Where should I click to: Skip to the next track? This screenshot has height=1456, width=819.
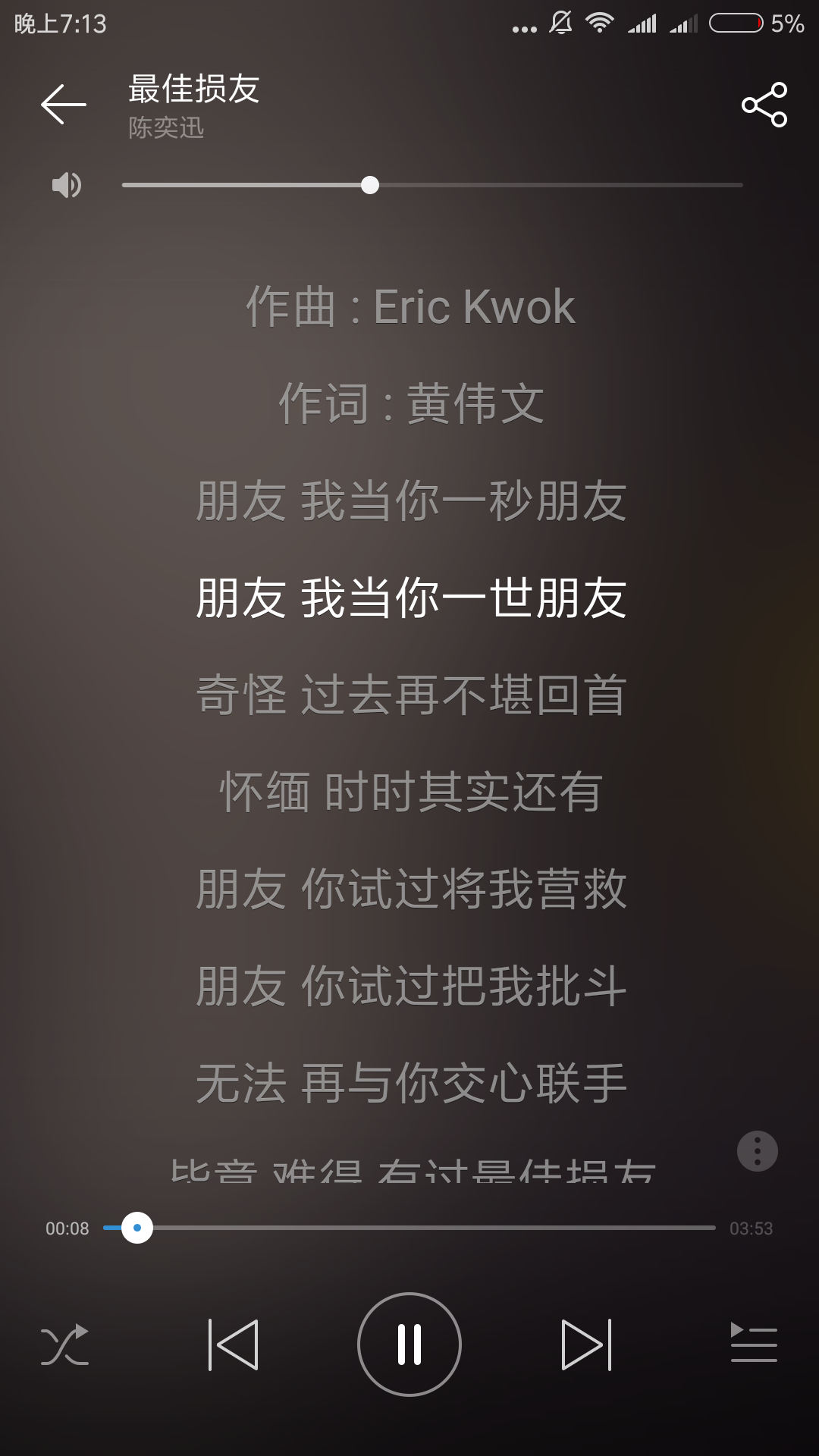(x=586, y=1345)
